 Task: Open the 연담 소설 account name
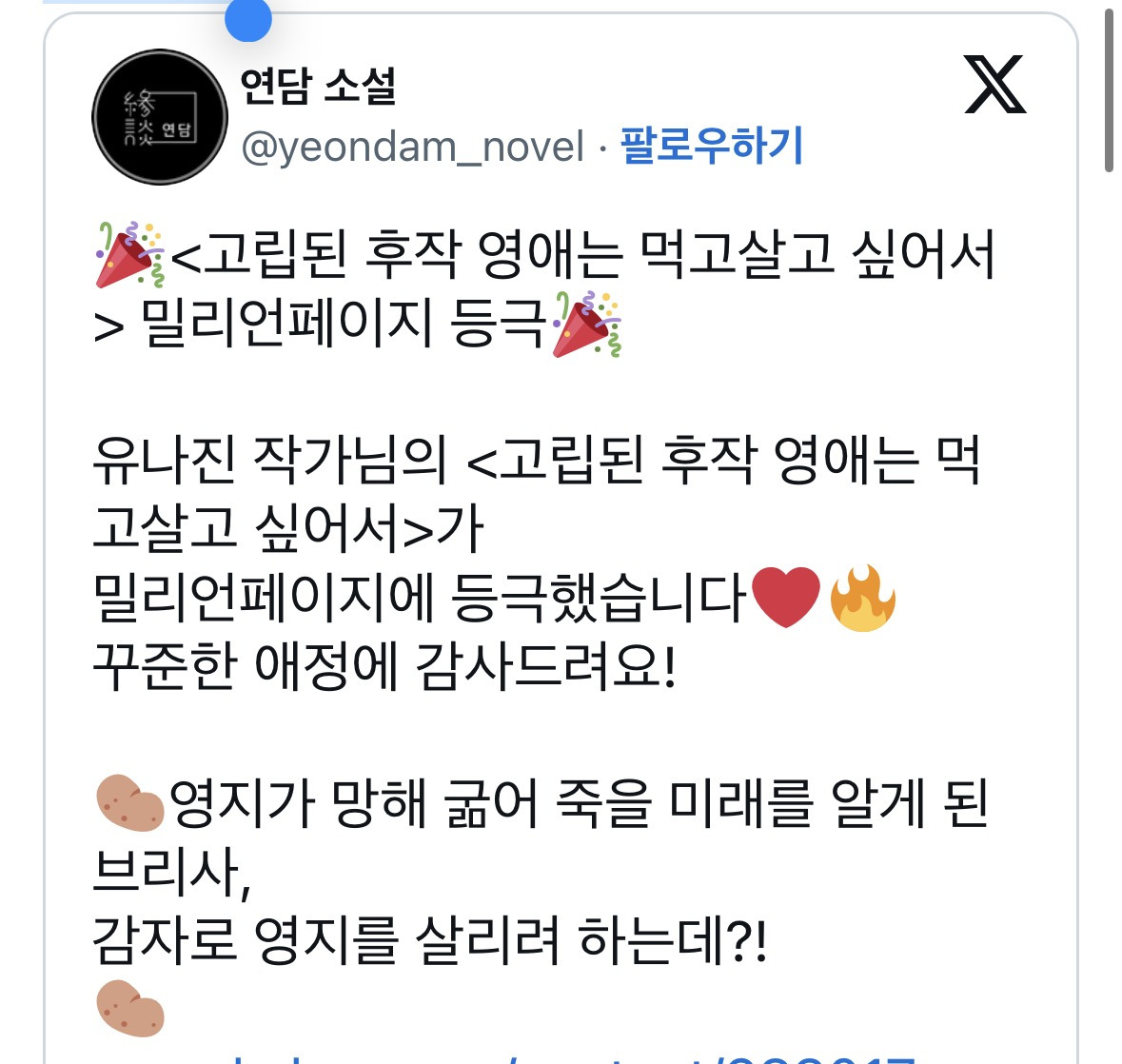[318, 86]
